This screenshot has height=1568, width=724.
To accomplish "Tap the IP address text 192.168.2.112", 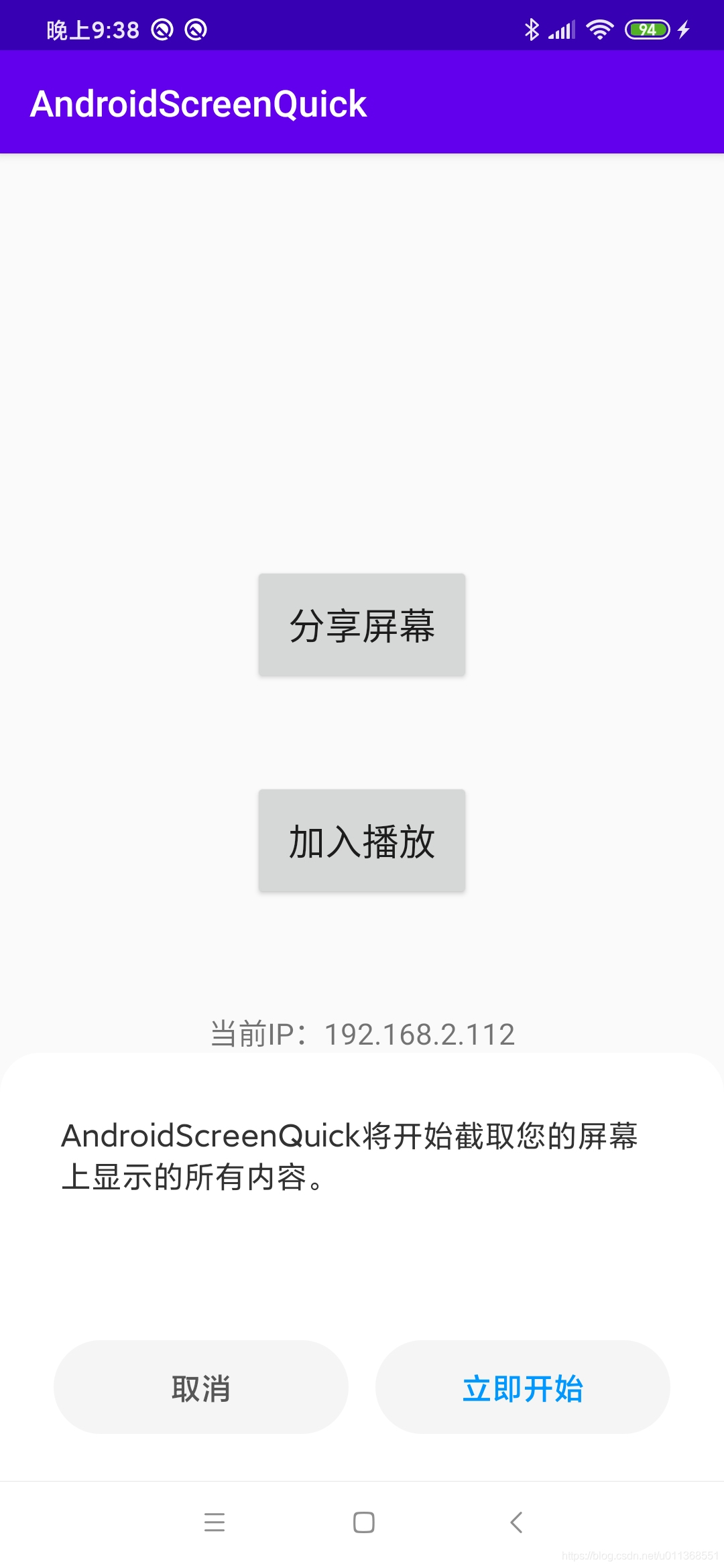I will coord(418,1033).
